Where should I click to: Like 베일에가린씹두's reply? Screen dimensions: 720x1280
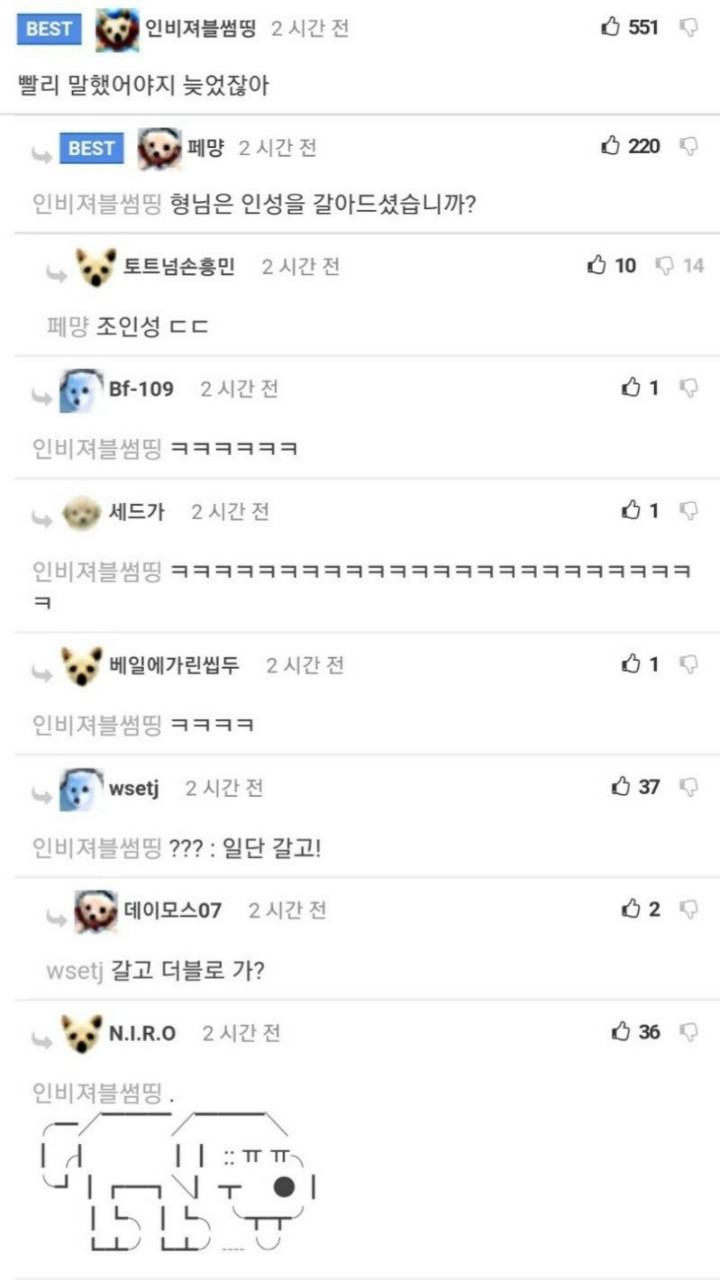point(631,663)
